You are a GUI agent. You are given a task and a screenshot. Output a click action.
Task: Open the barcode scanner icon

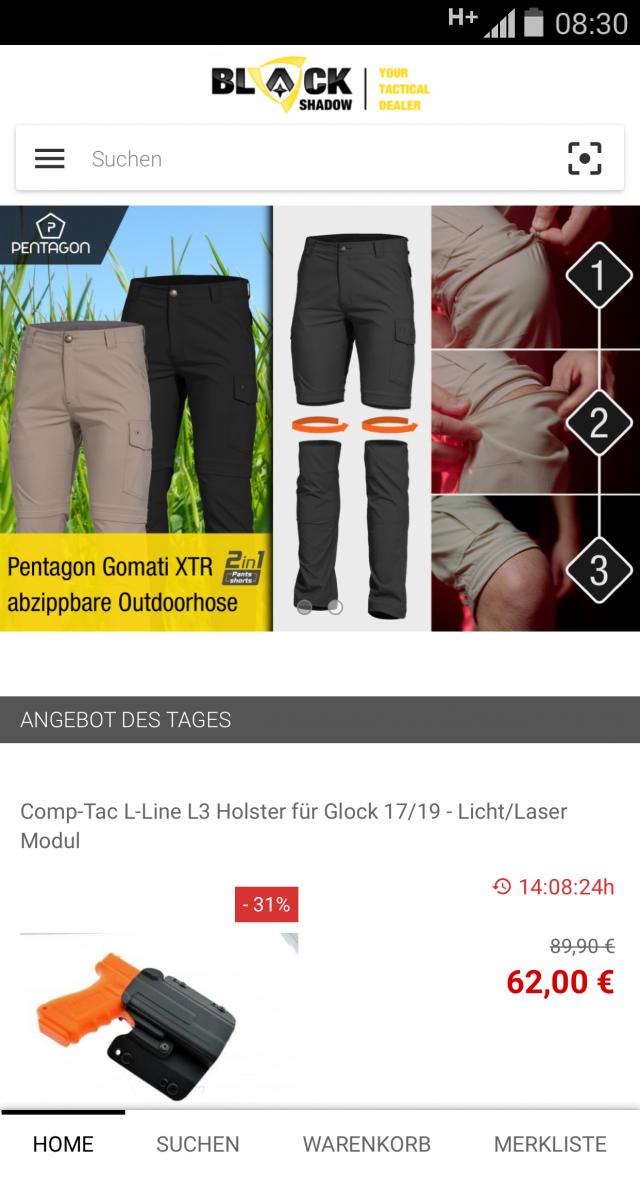point(585,159)
